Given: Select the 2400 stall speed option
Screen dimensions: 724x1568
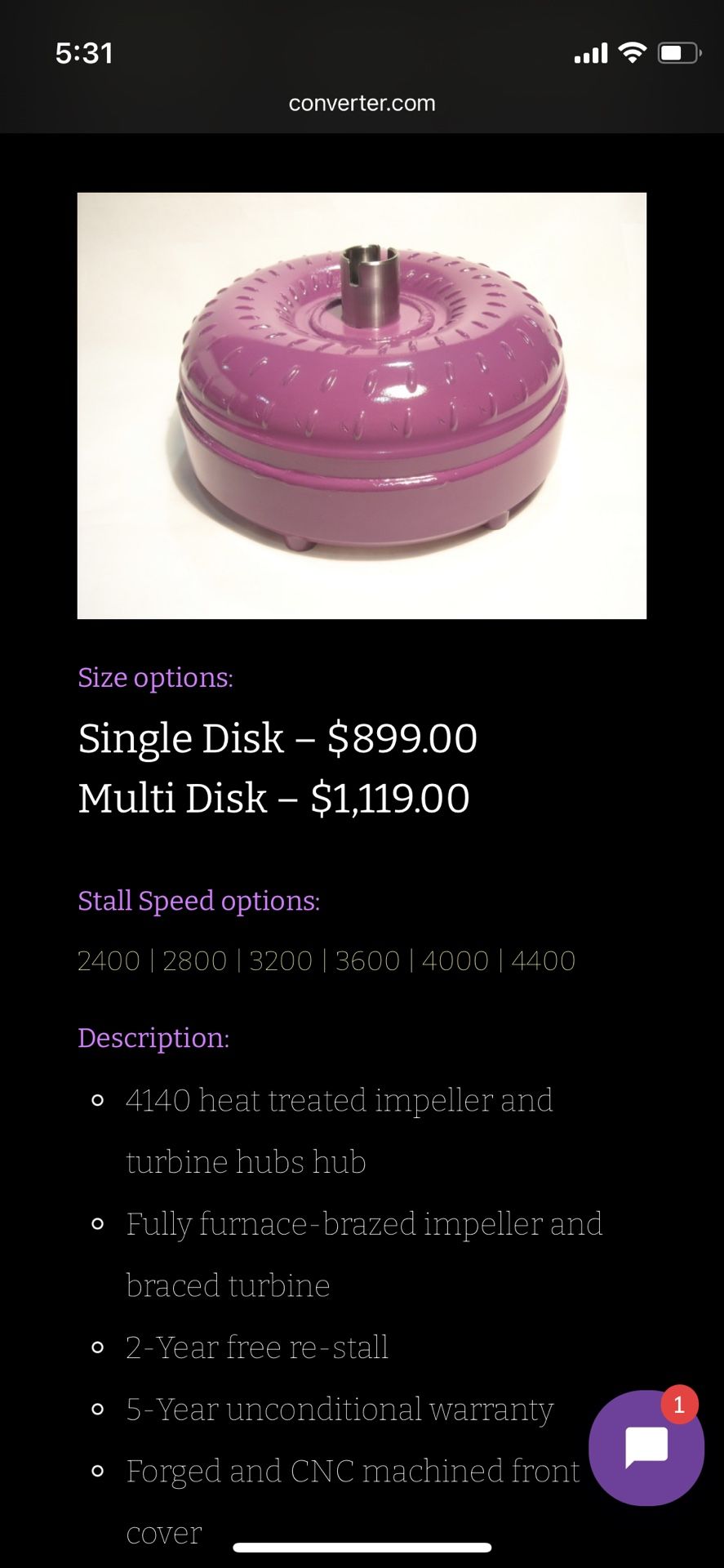Looking at the screenshot, I should 111,960.
